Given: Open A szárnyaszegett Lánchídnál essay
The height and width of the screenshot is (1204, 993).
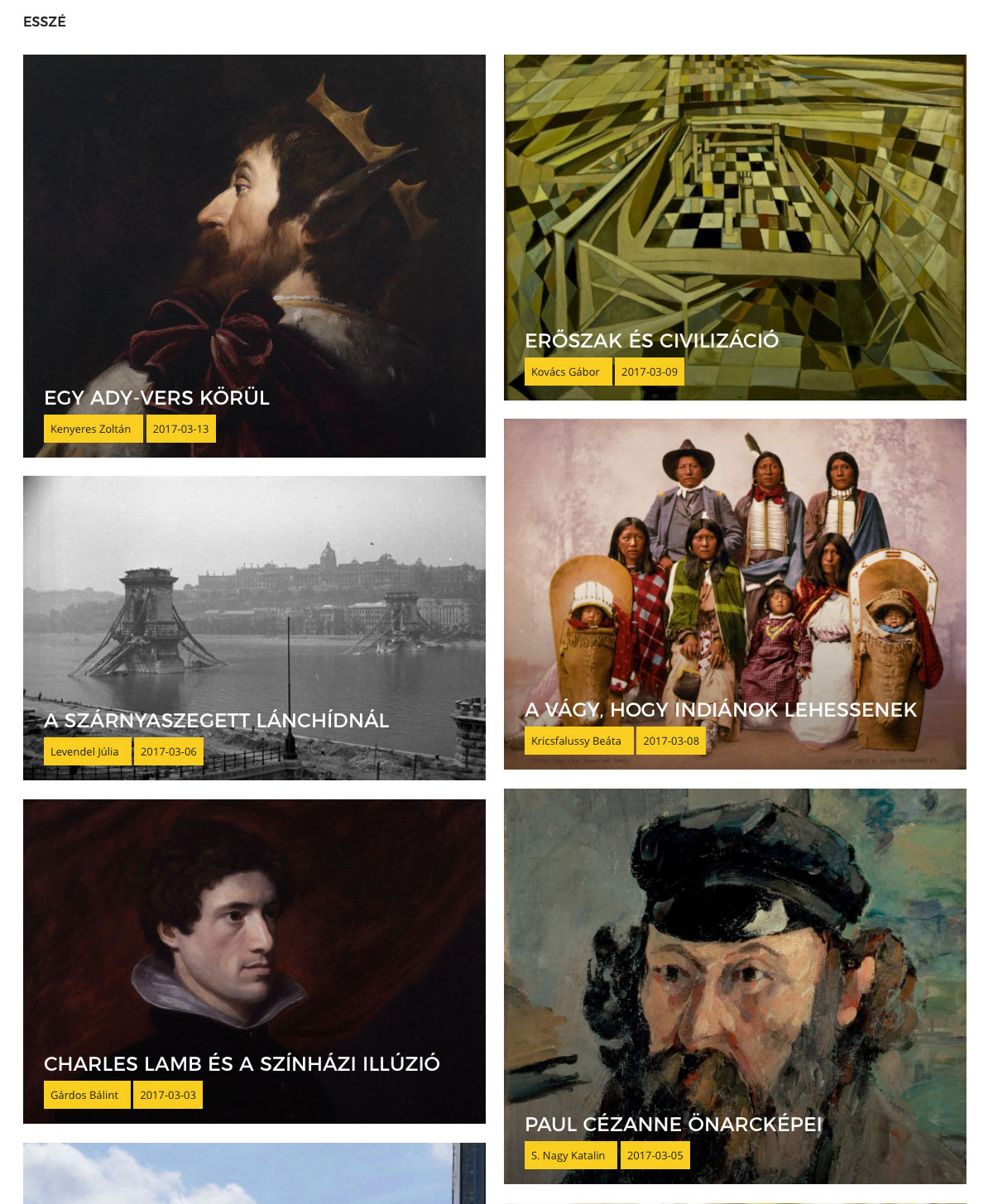Looking at the screenshot, I should tap(216, 721).
